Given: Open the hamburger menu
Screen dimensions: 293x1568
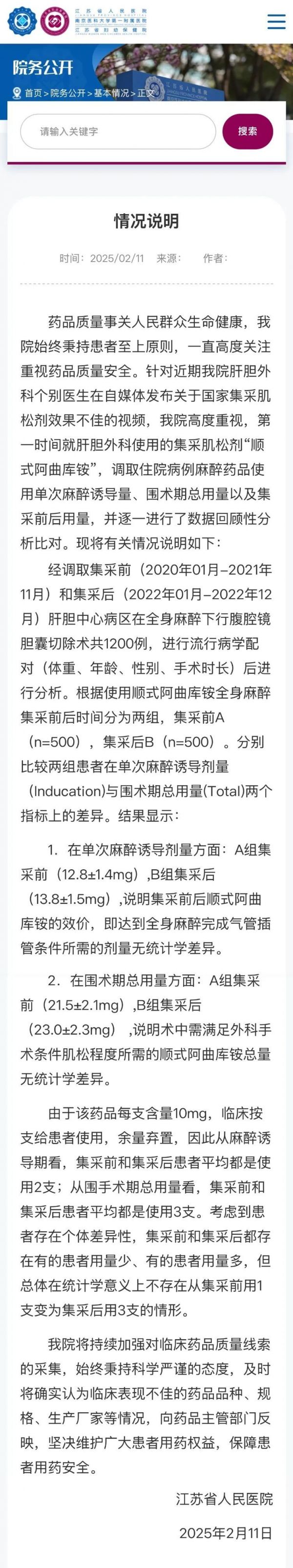Looking at the screenshot, I should click(x=276, y=21).
